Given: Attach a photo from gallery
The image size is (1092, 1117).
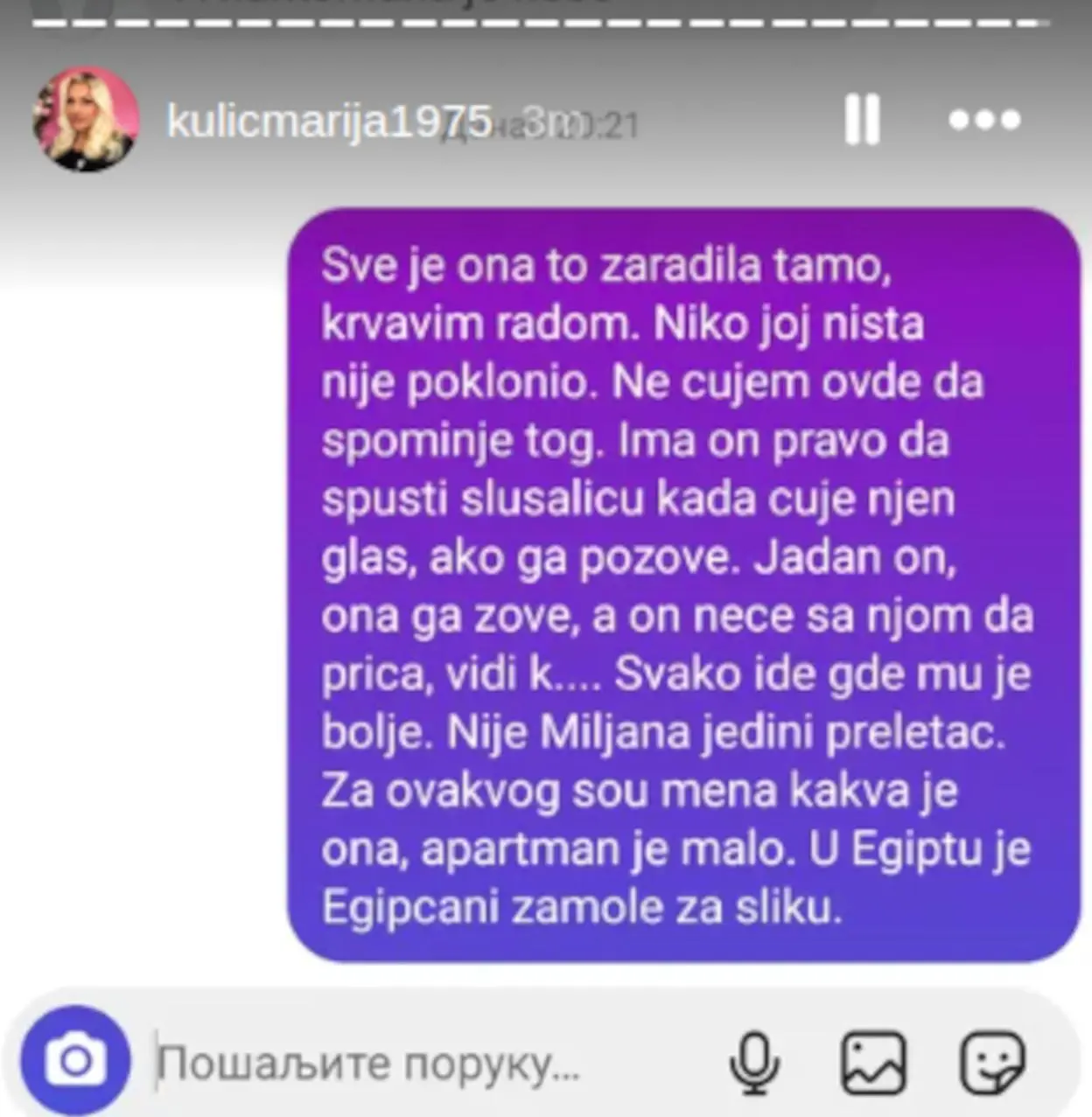Looking at the screenshot, I should 872,1062.
